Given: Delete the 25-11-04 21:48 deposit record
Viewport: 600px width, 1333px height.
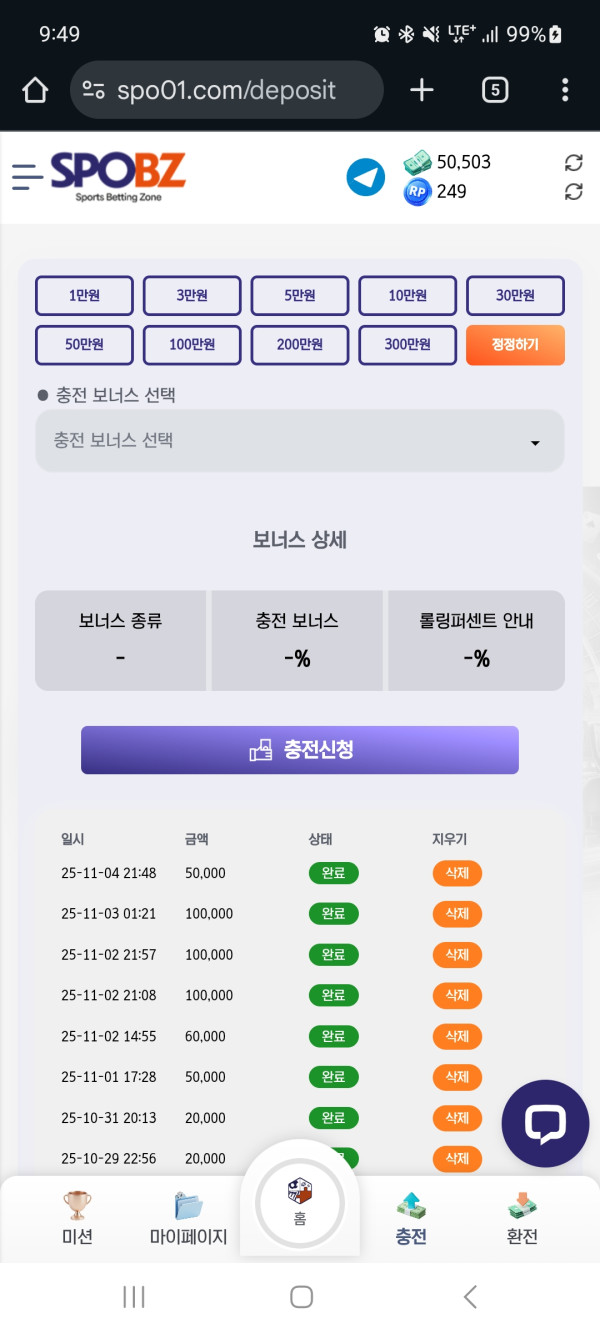Looking at the screenshot, I should 457,873.
